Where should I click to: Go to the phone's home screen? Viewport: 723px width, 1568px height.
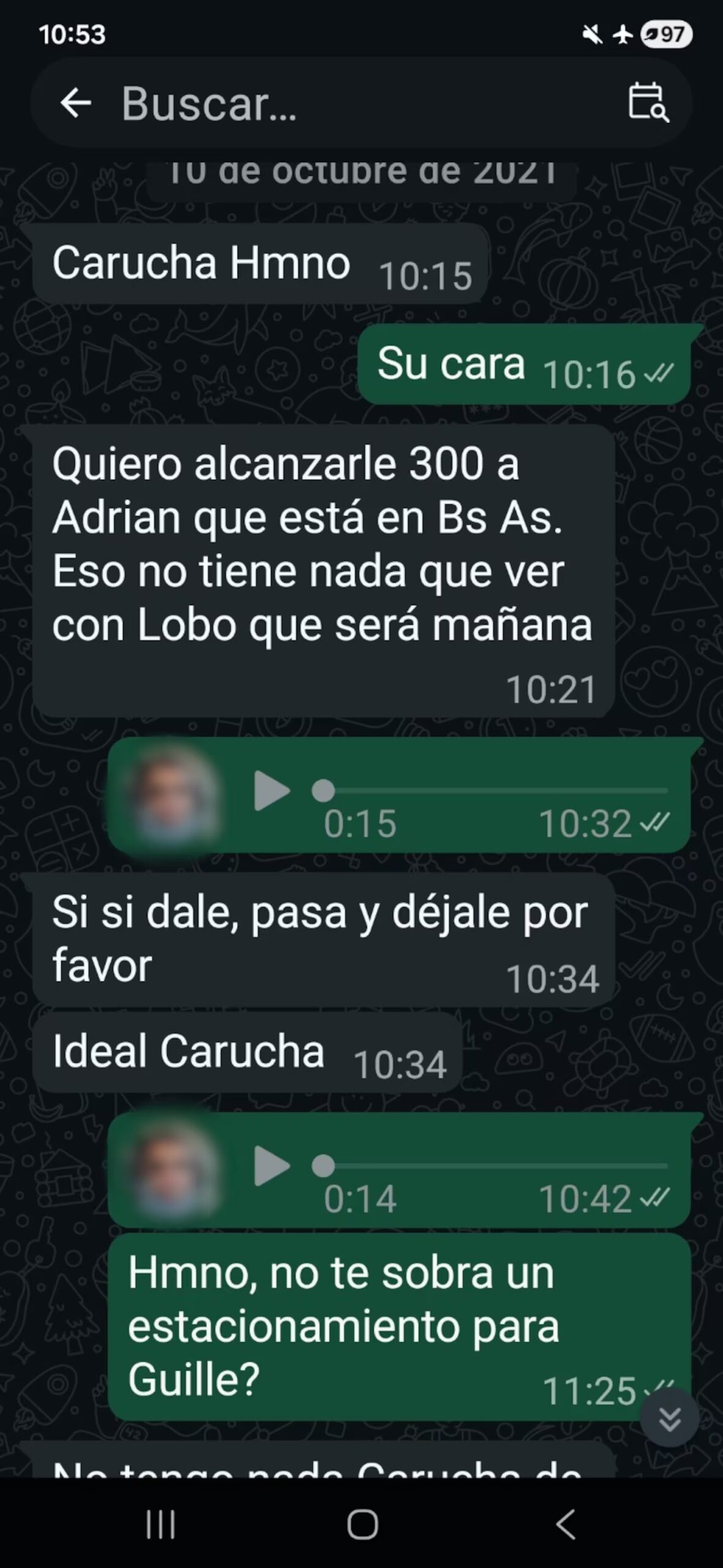pos(362,1523)
